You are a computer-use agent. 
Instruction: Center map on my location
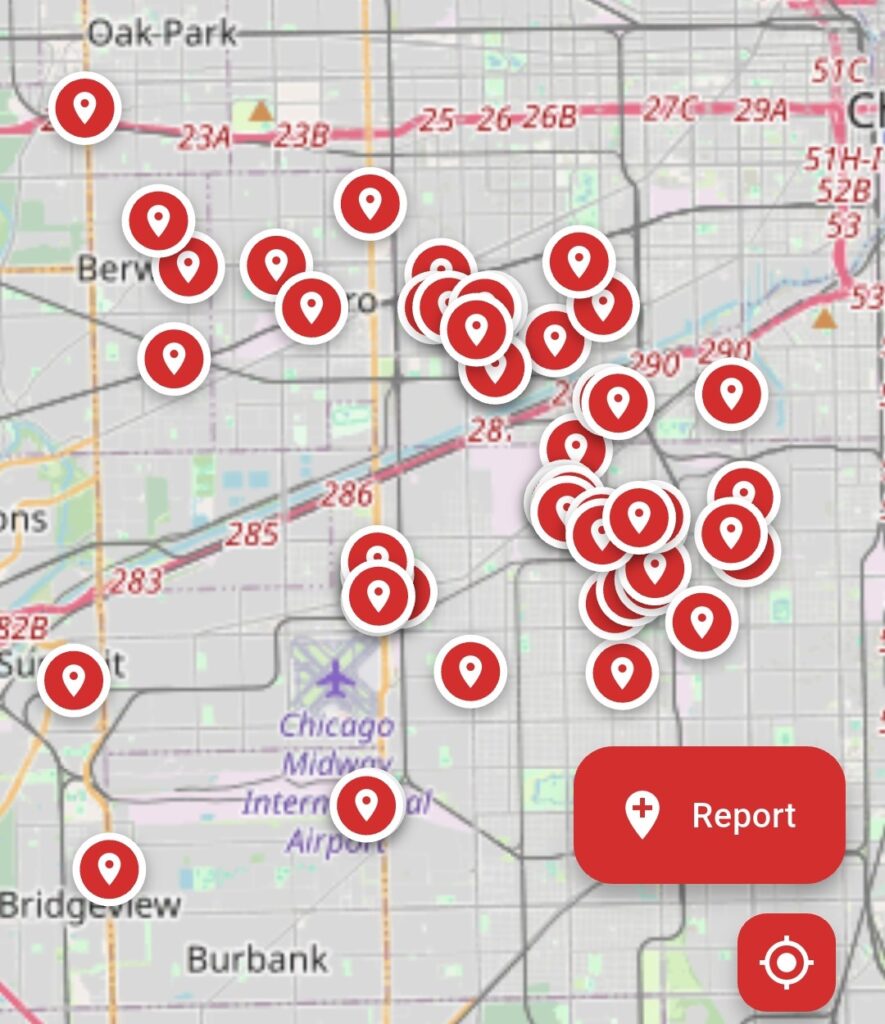click(786, 962)
